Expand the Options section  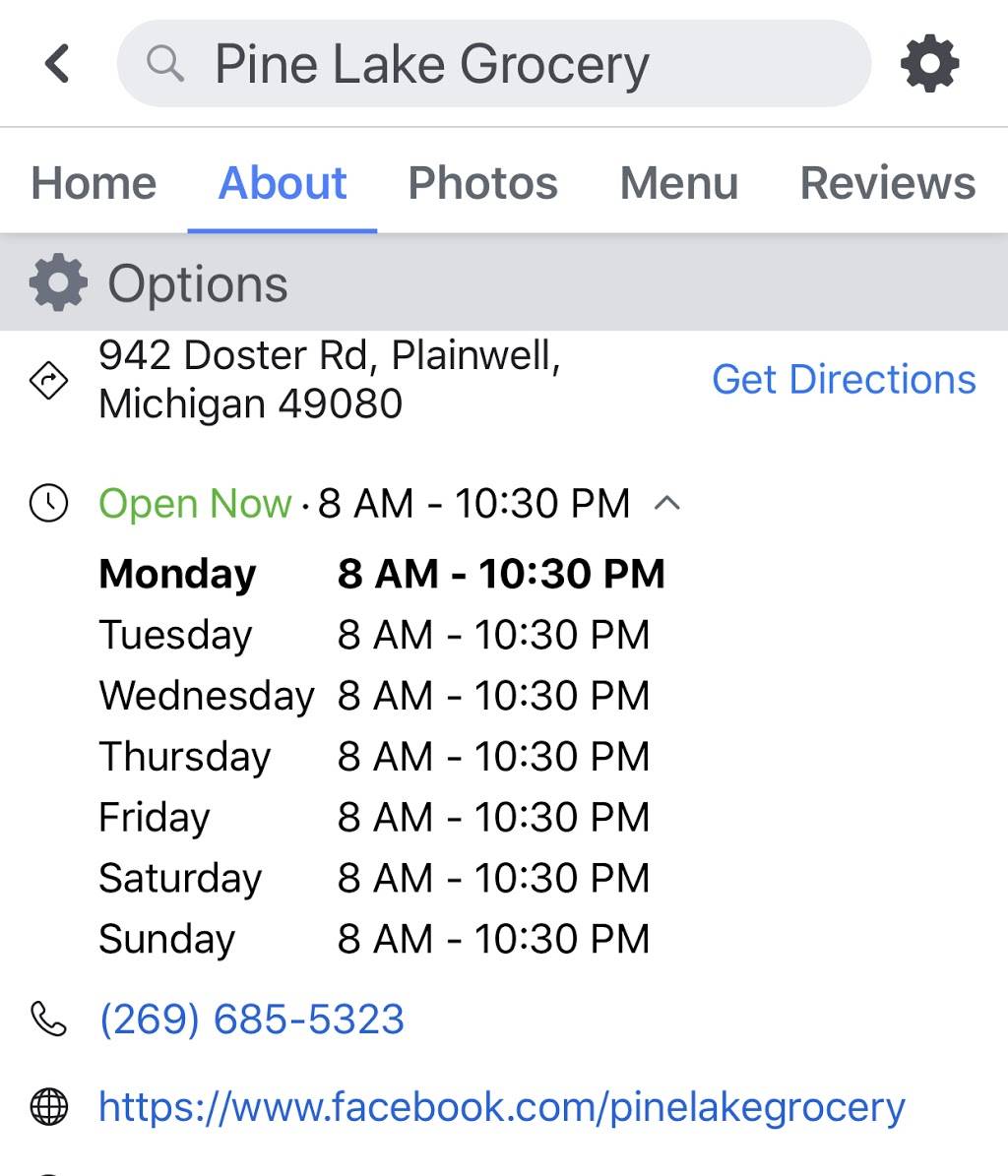tap(196, 282)
